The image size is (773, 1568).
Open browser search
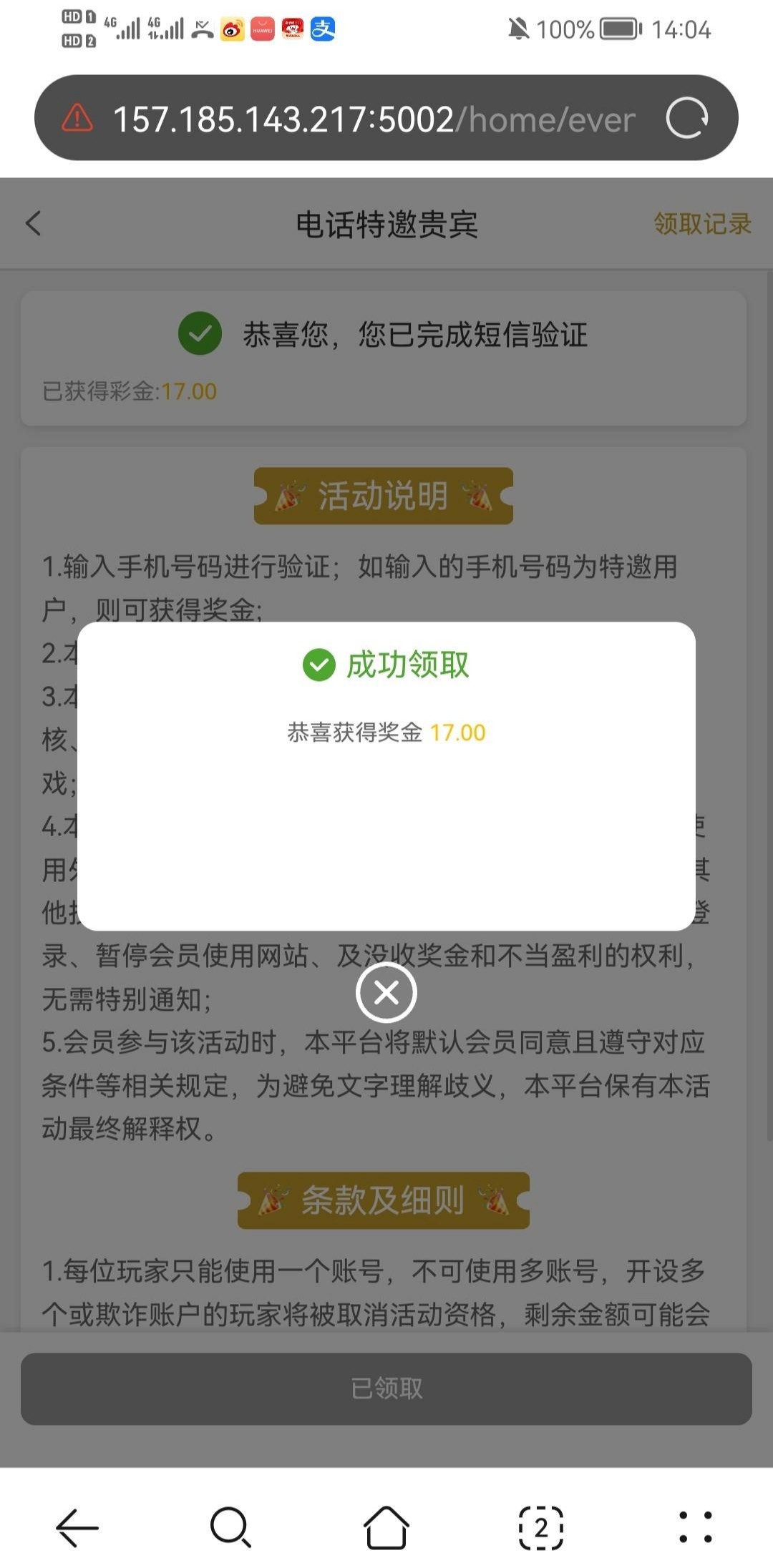coord(231,1527)
